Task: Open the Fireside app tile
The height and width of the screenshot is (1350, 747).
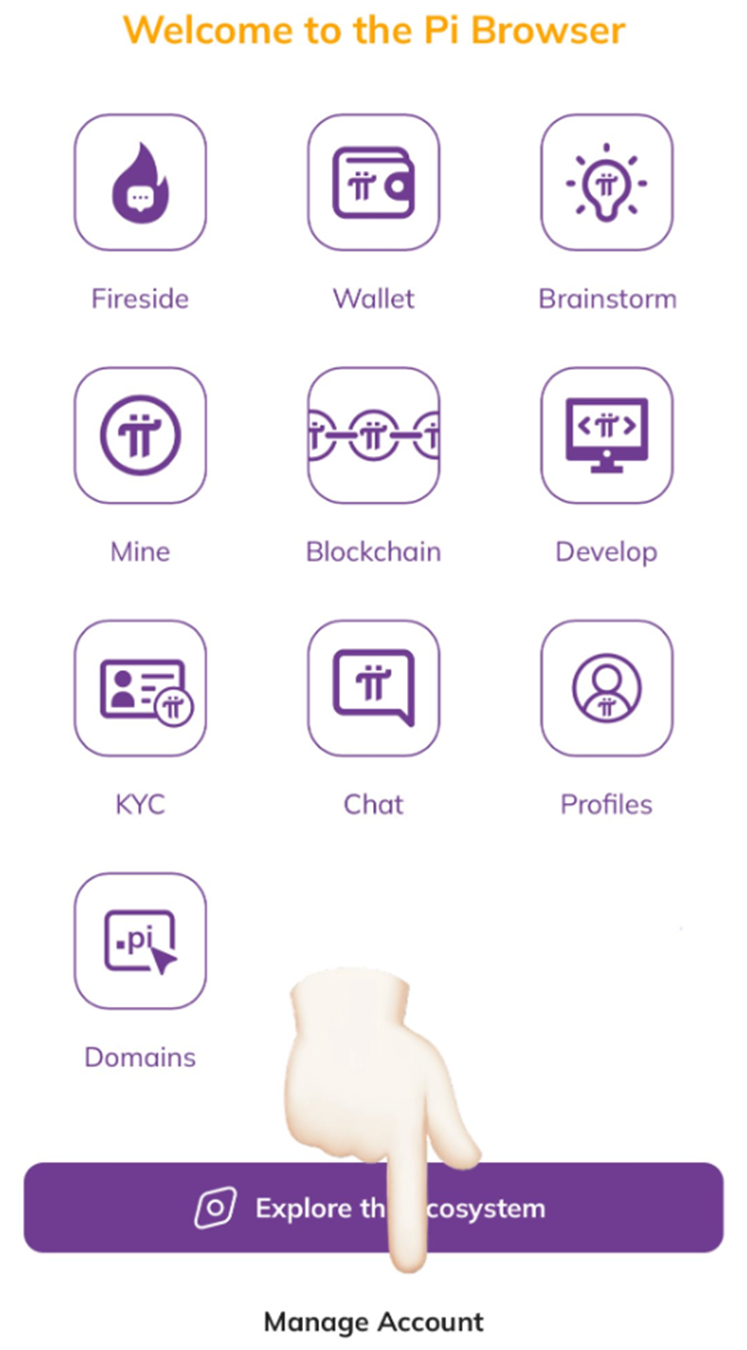Action: tap(140, 182)
